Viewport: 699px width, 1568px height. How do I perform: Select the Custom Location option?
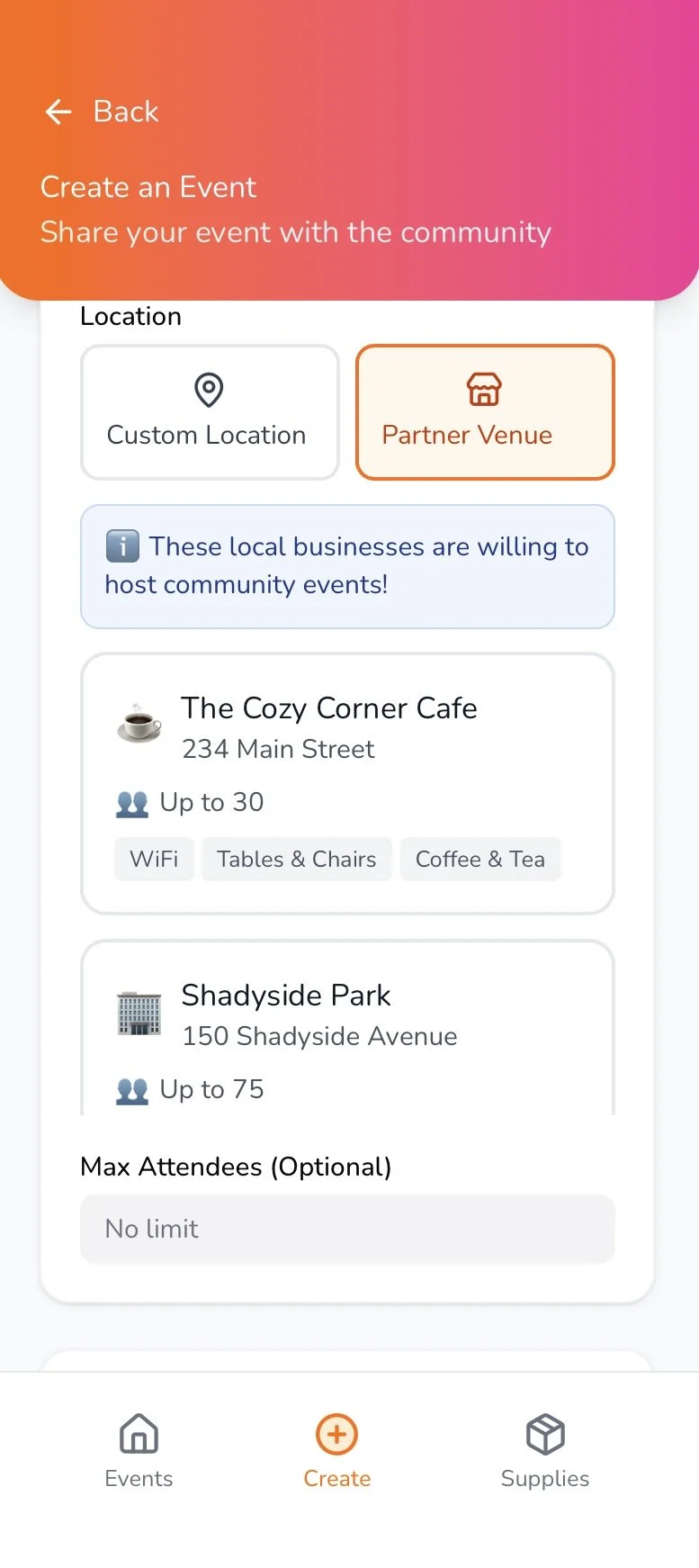click(x=210, y=412)
